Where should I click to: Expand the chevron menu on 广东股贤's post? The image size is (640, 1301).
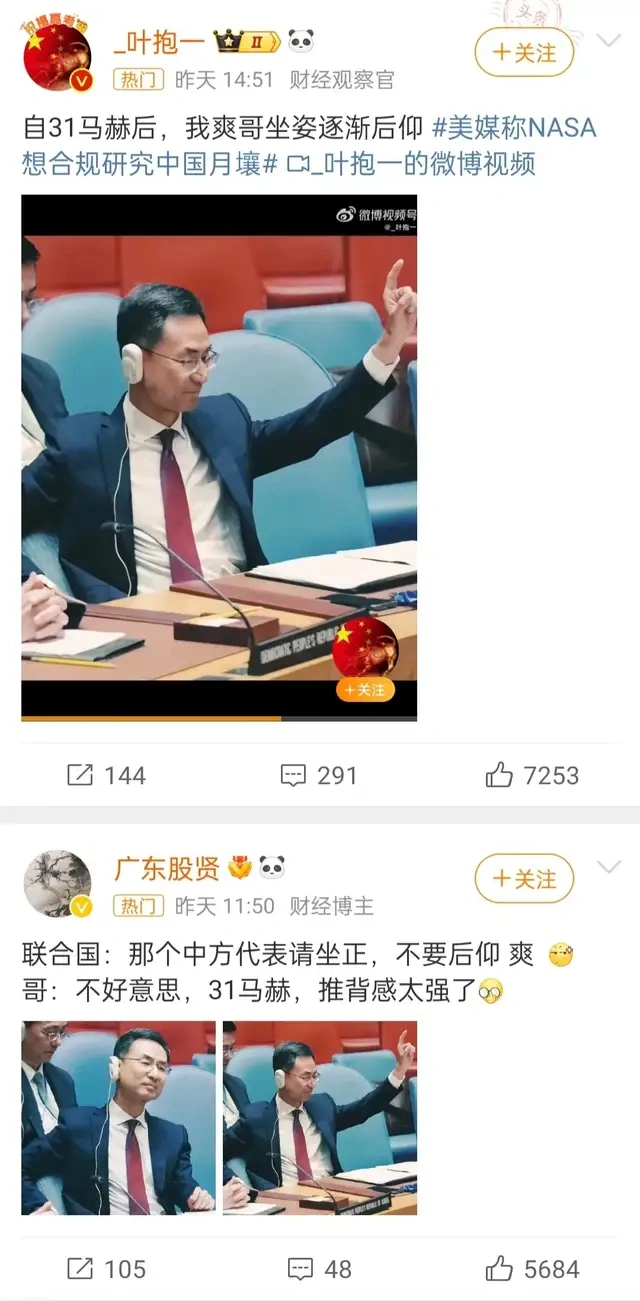pyautogui.click(x=609, y=867)
